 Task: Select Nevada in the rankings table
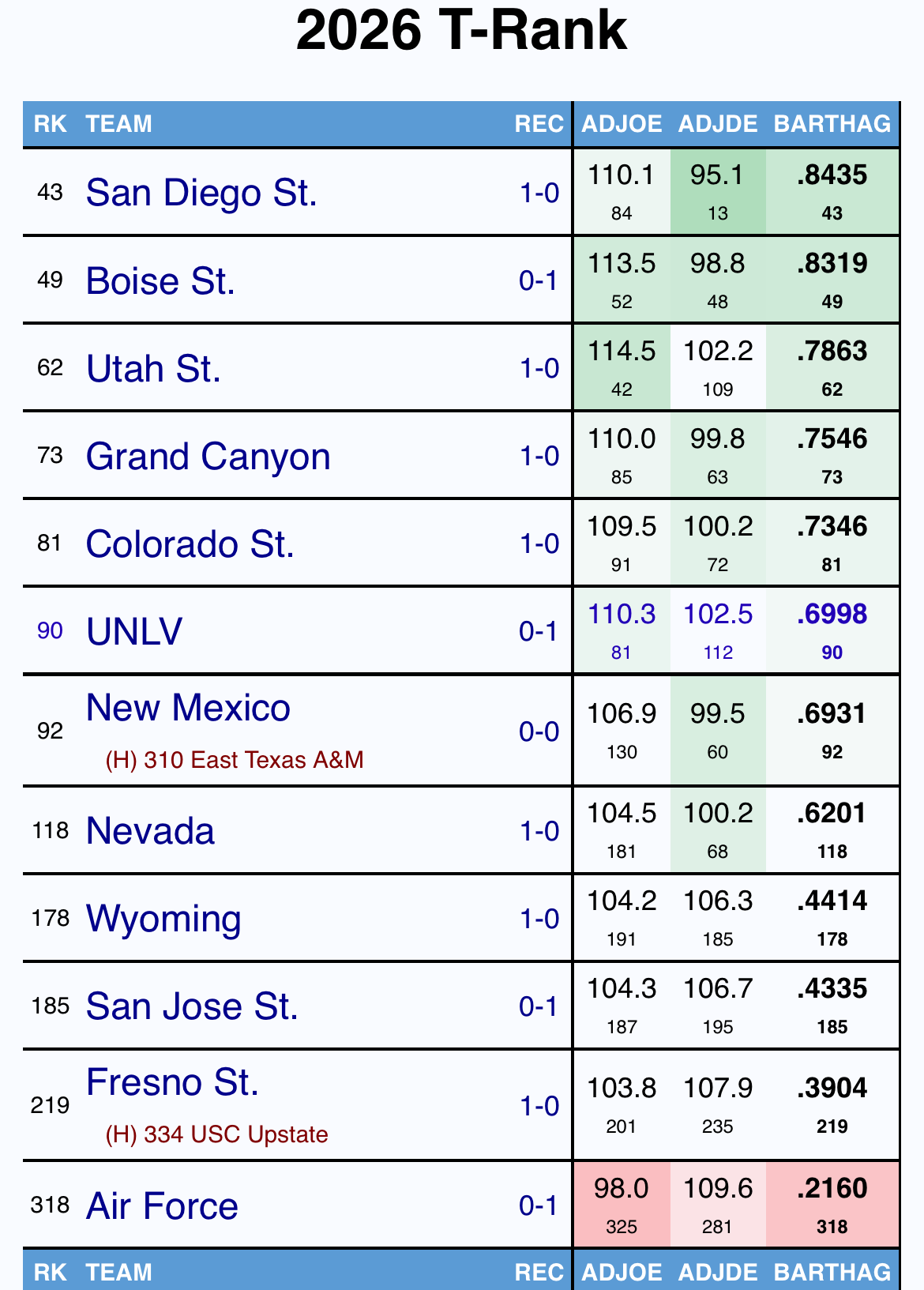tap(150, 831)
